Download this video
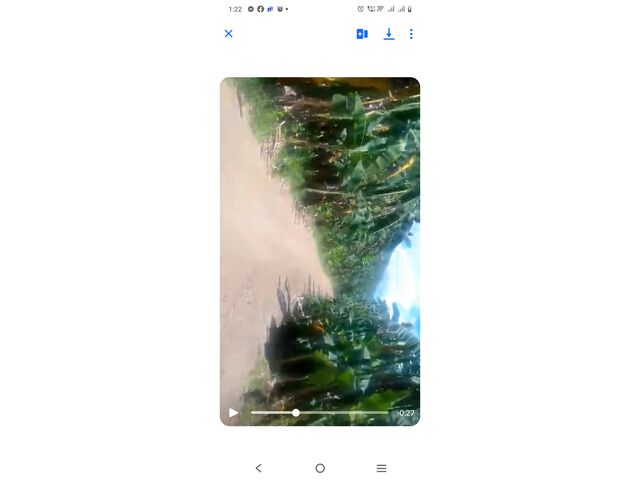 pyautogui.click(x=389, y=34)
